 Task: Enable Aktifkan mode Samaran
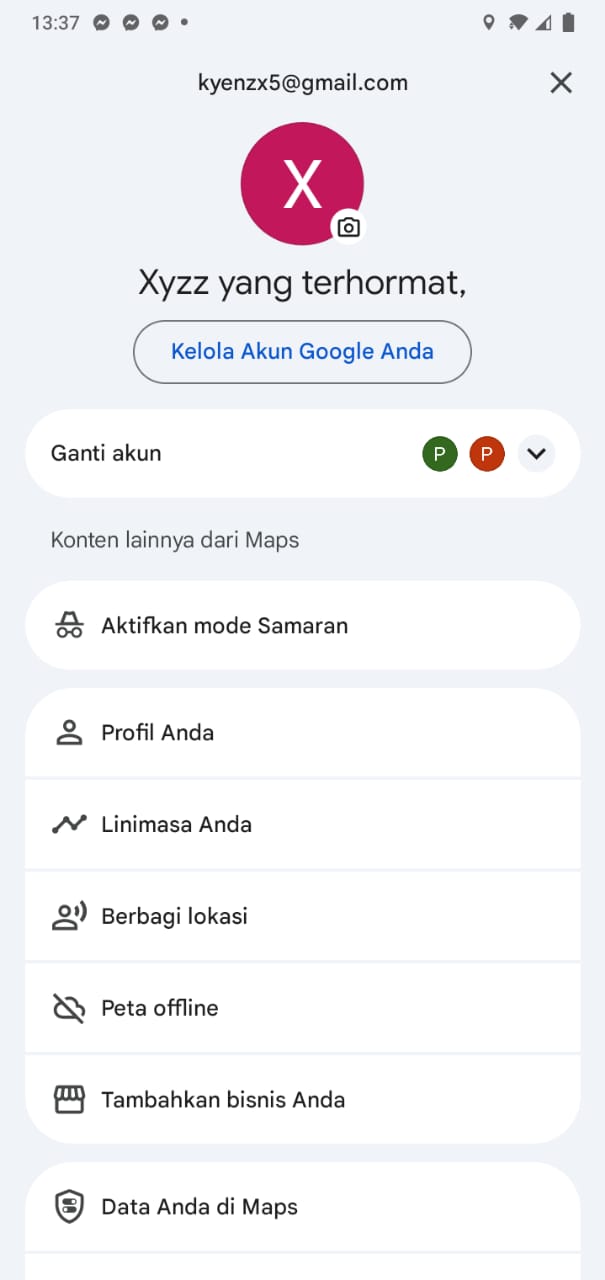click(302, 626)
